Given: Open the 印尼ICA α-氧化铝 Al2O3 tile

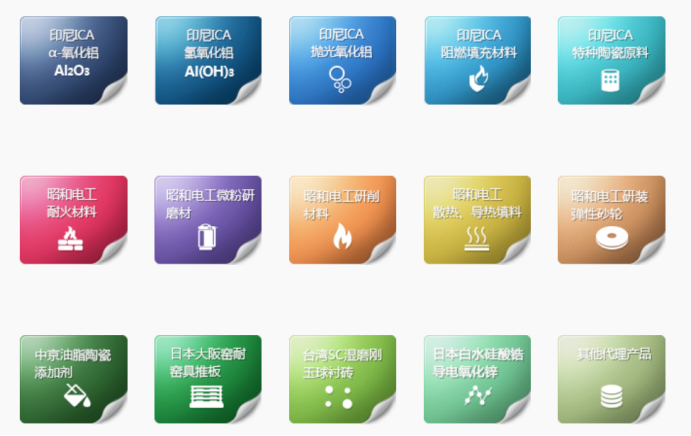Looking at the screenshot, I should (x=73, y=60).
